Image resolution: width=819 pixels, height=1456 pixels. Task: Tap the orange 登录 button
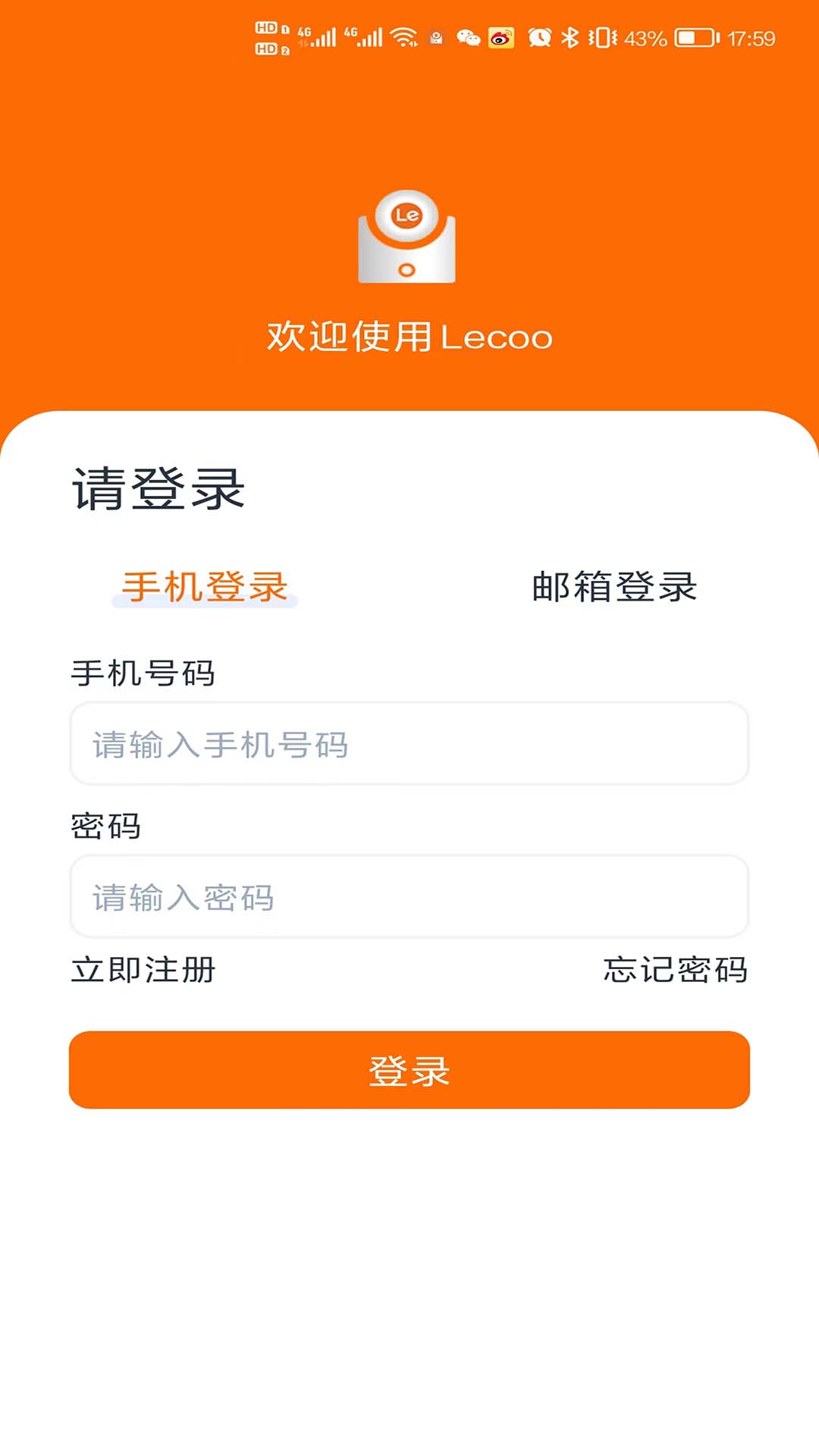pos(409,1070)
